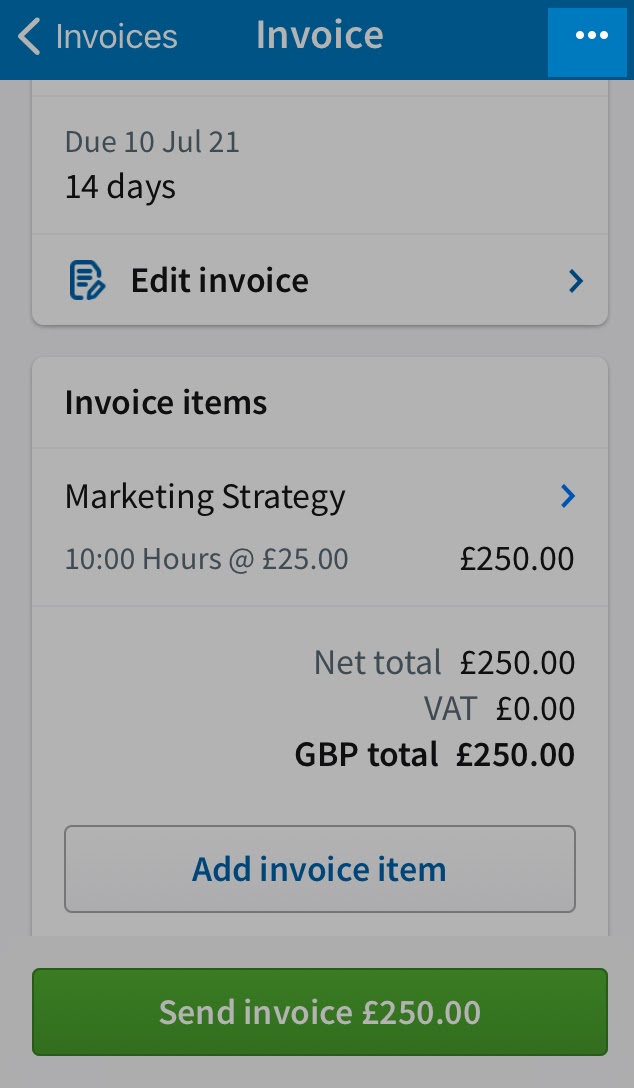Open the Edit invoice row
This screenshot has height=1088, width=634.
[320, 280]
